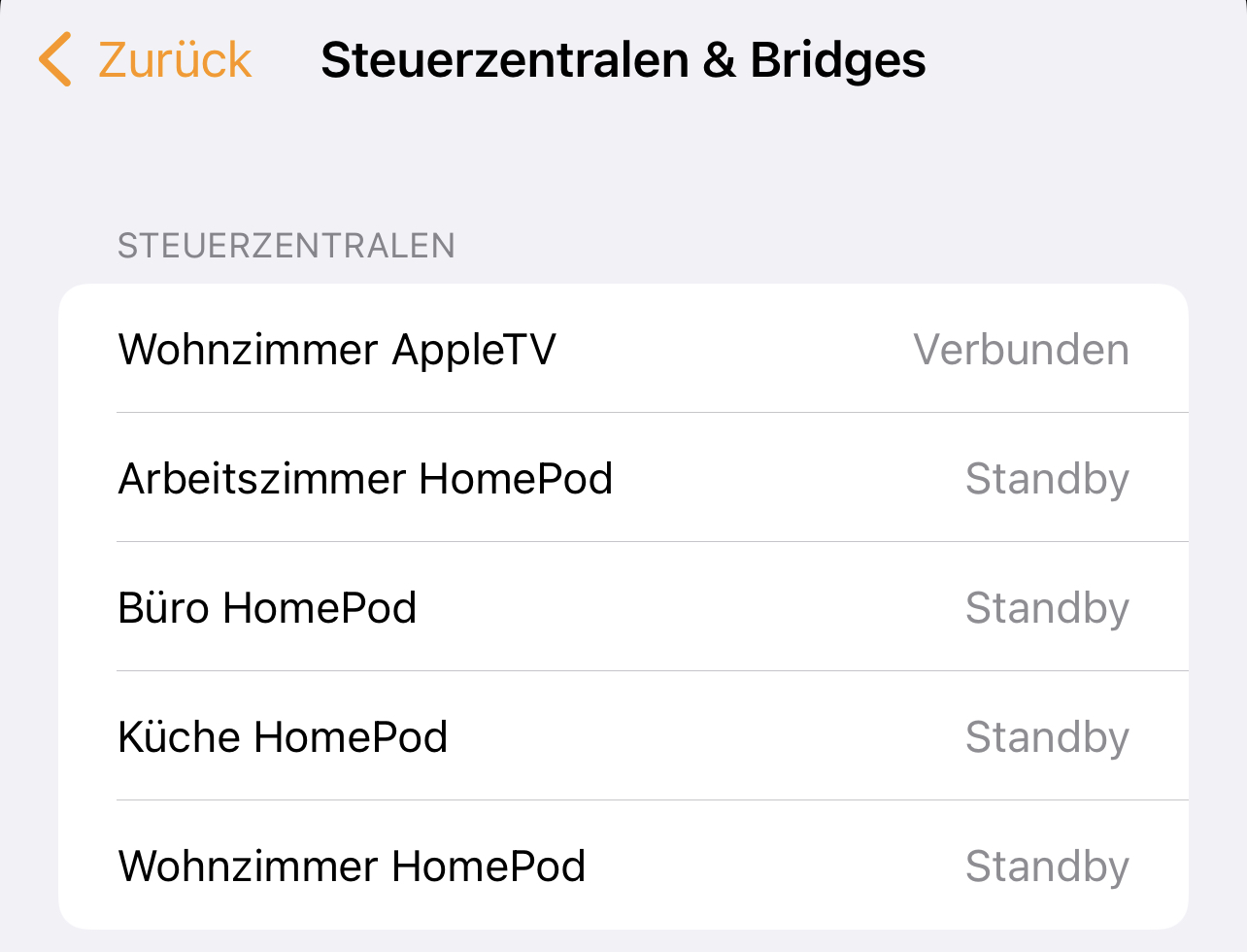Open the Wohnzimmer AppleTV row
Viewport: 1247px width, 952px height.
point(622,350)
